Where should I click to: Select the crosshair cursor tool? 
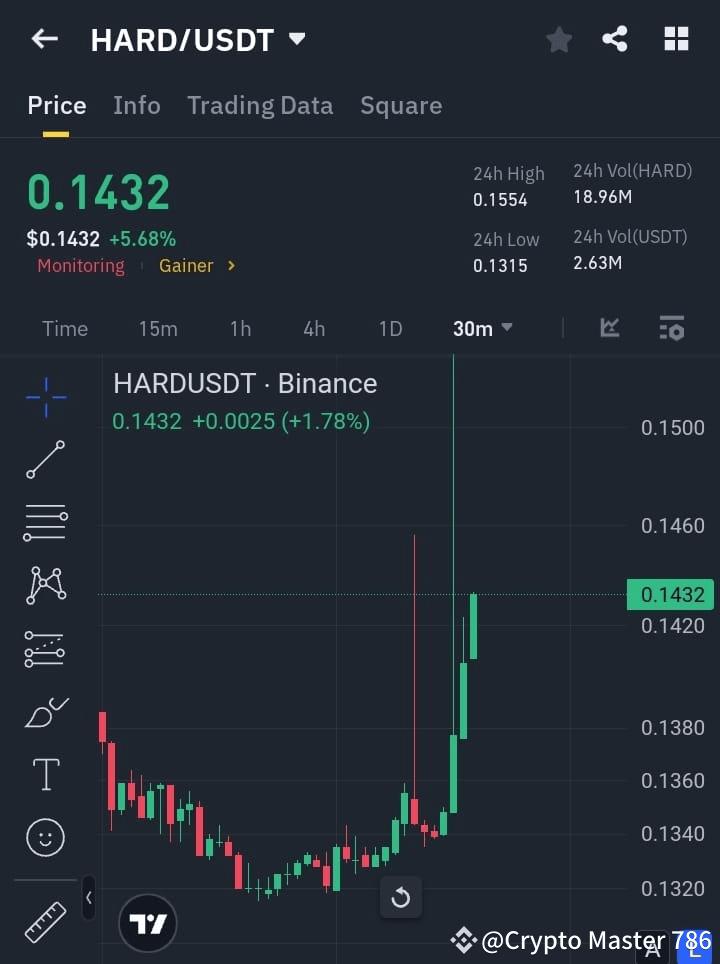coord(45,398)
